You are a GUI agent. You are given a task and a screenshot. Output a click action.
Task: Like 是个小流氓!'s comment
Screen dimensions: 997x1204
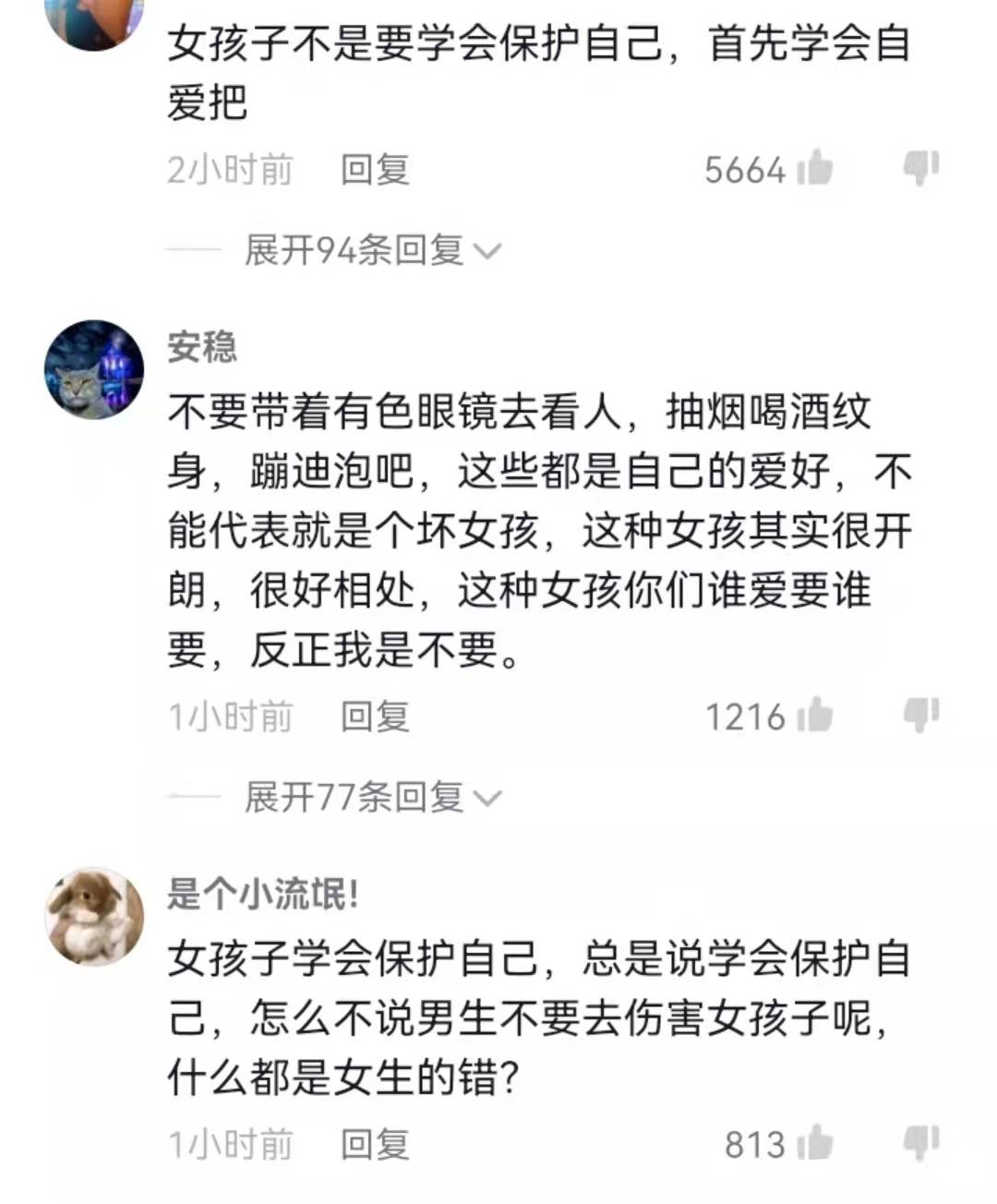(814, 1144)
